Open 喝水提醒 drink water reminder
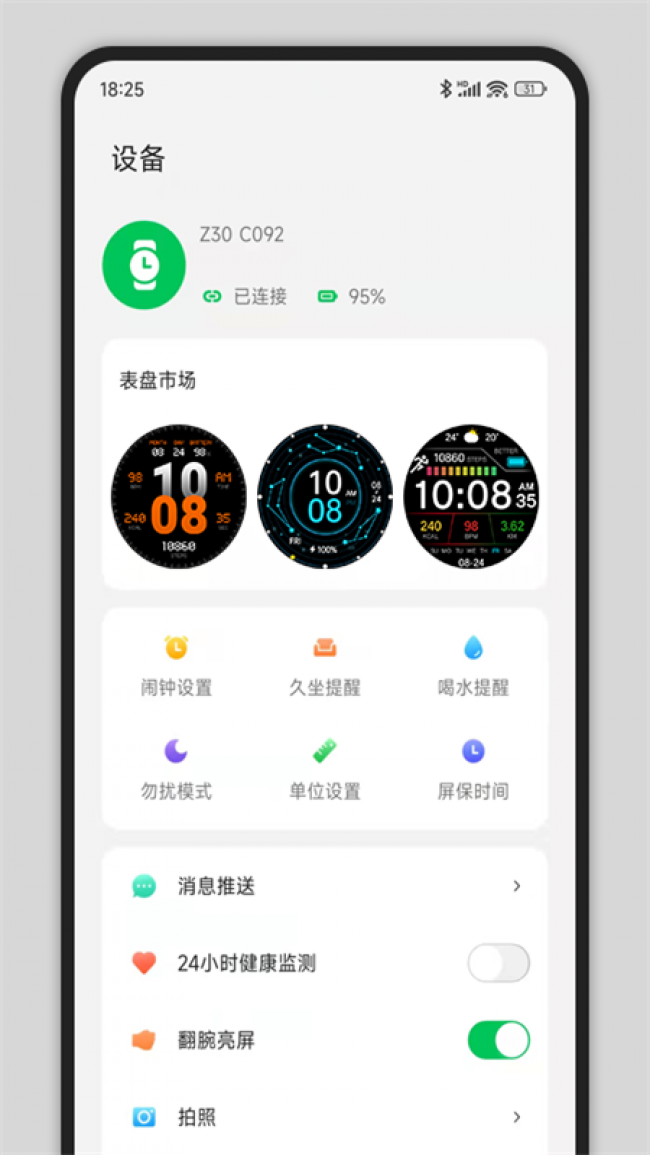The width and height of the screenshot is (650, 1155). [x=473, y=666]
